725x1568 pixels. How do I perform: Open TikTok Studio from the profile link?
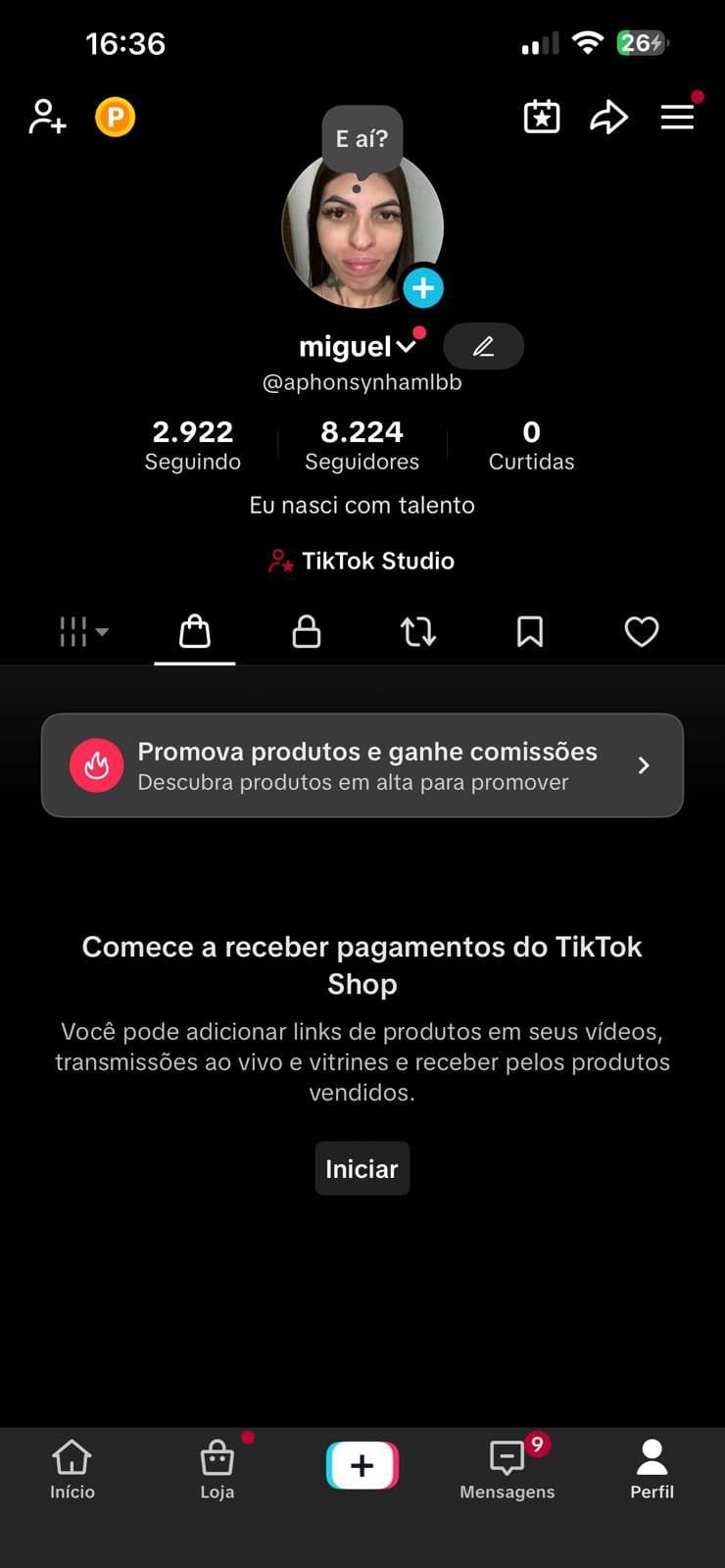[362, 561]
